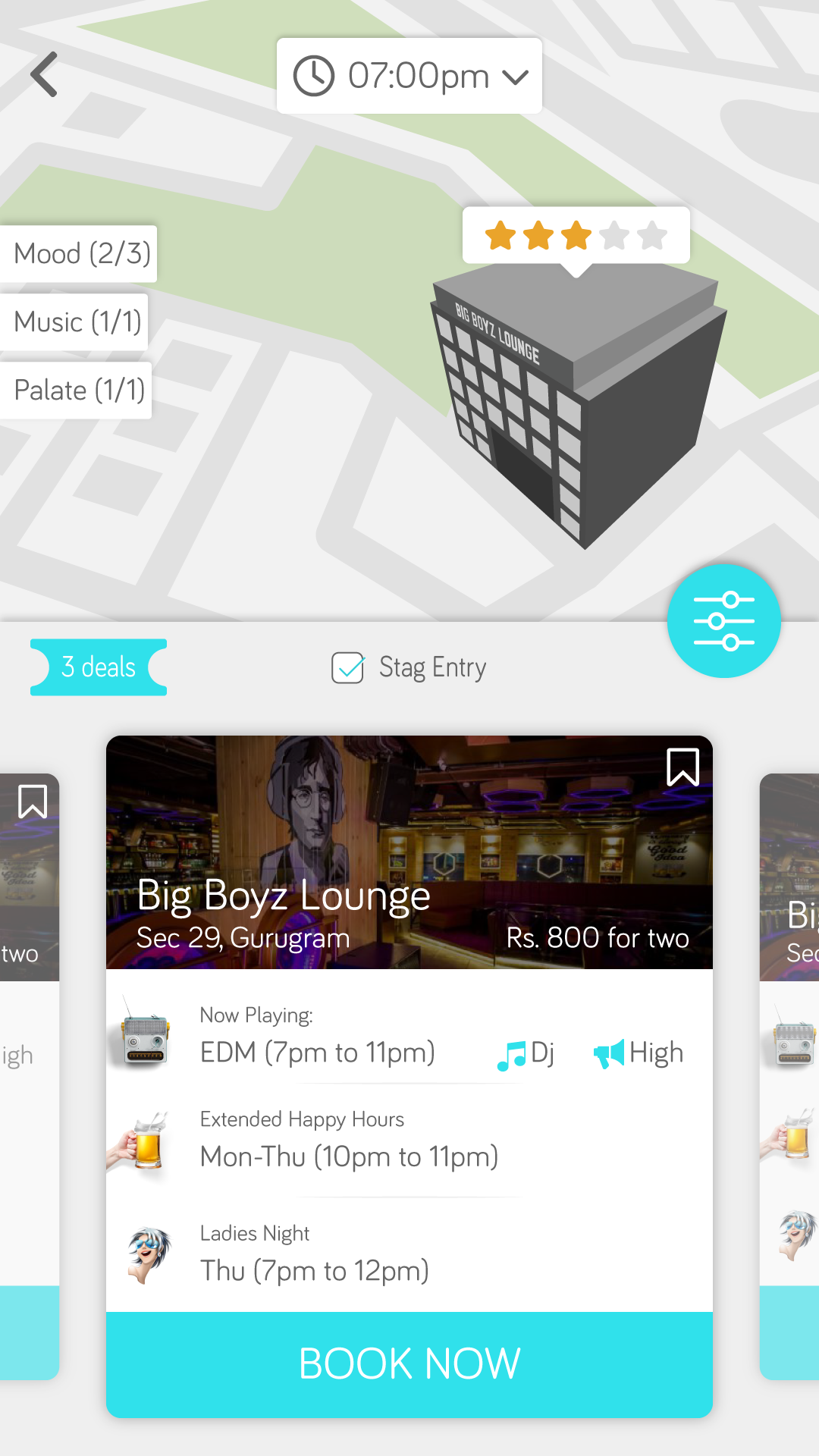The image size is (819, 1456).
Task: Open the 07:00pm time dropdown
Action: point(409,76)
